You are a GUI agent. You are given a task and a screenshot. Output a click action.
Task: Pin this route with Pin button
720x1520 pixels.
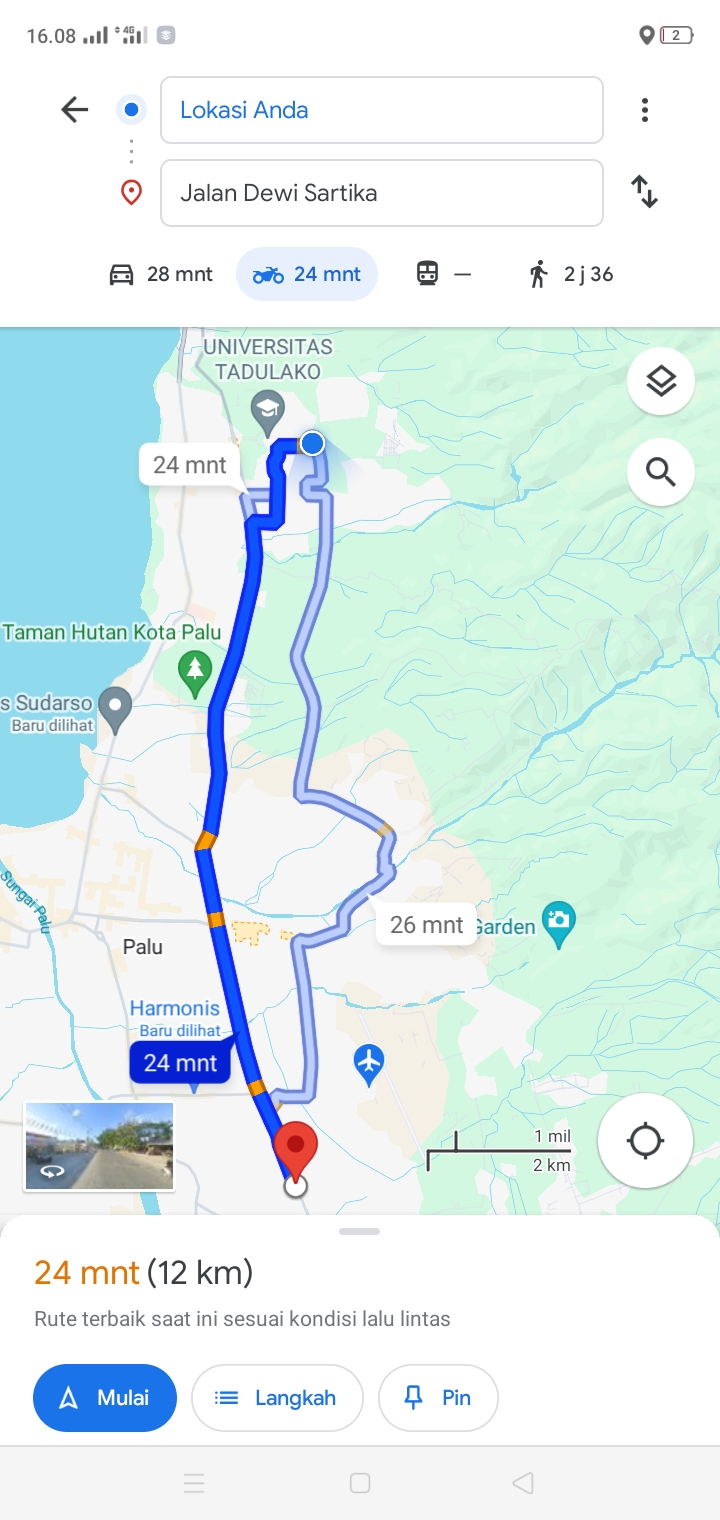click(x=438, y=1398)
